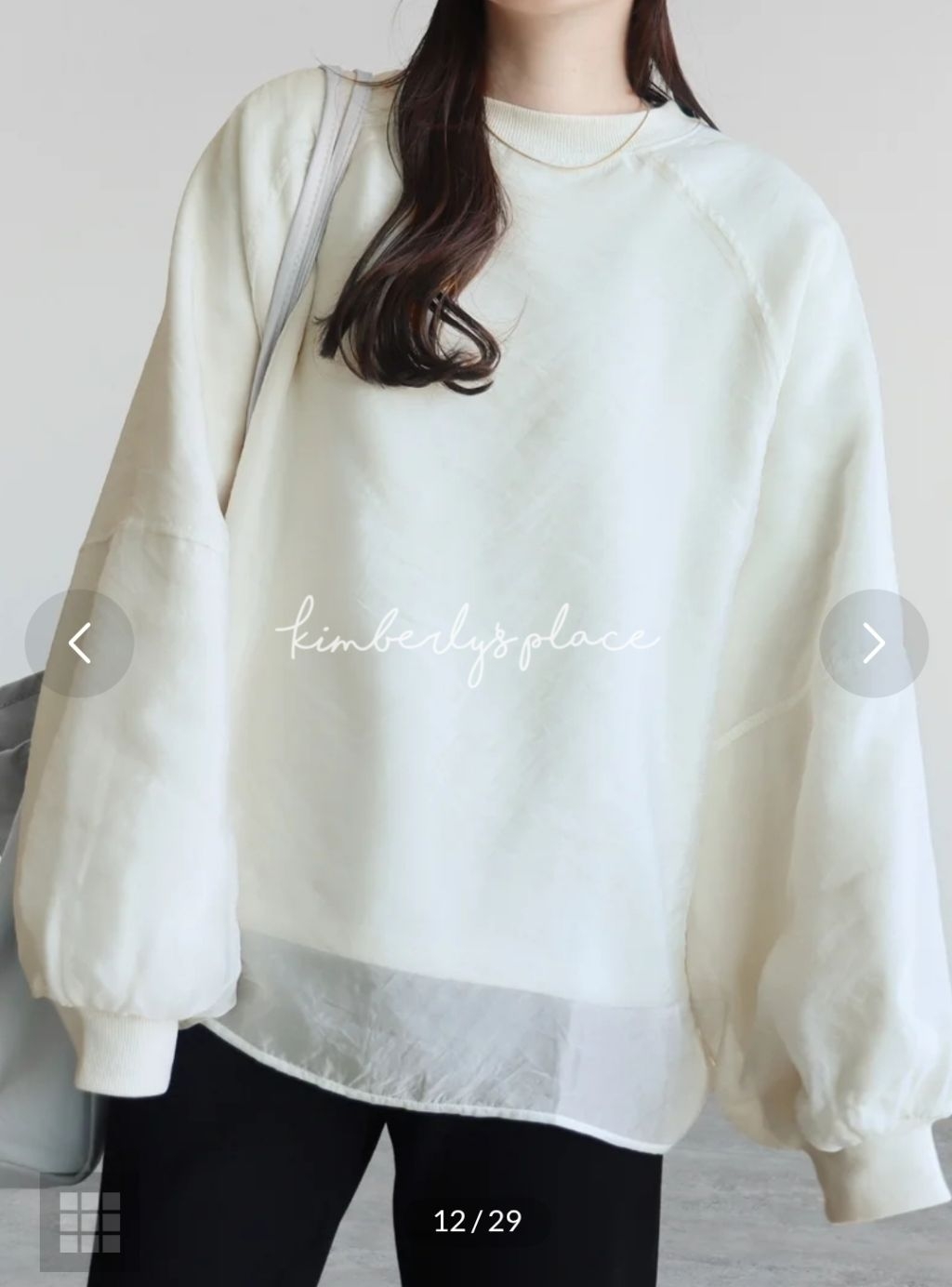Go to the previous image

coord(80,643)
